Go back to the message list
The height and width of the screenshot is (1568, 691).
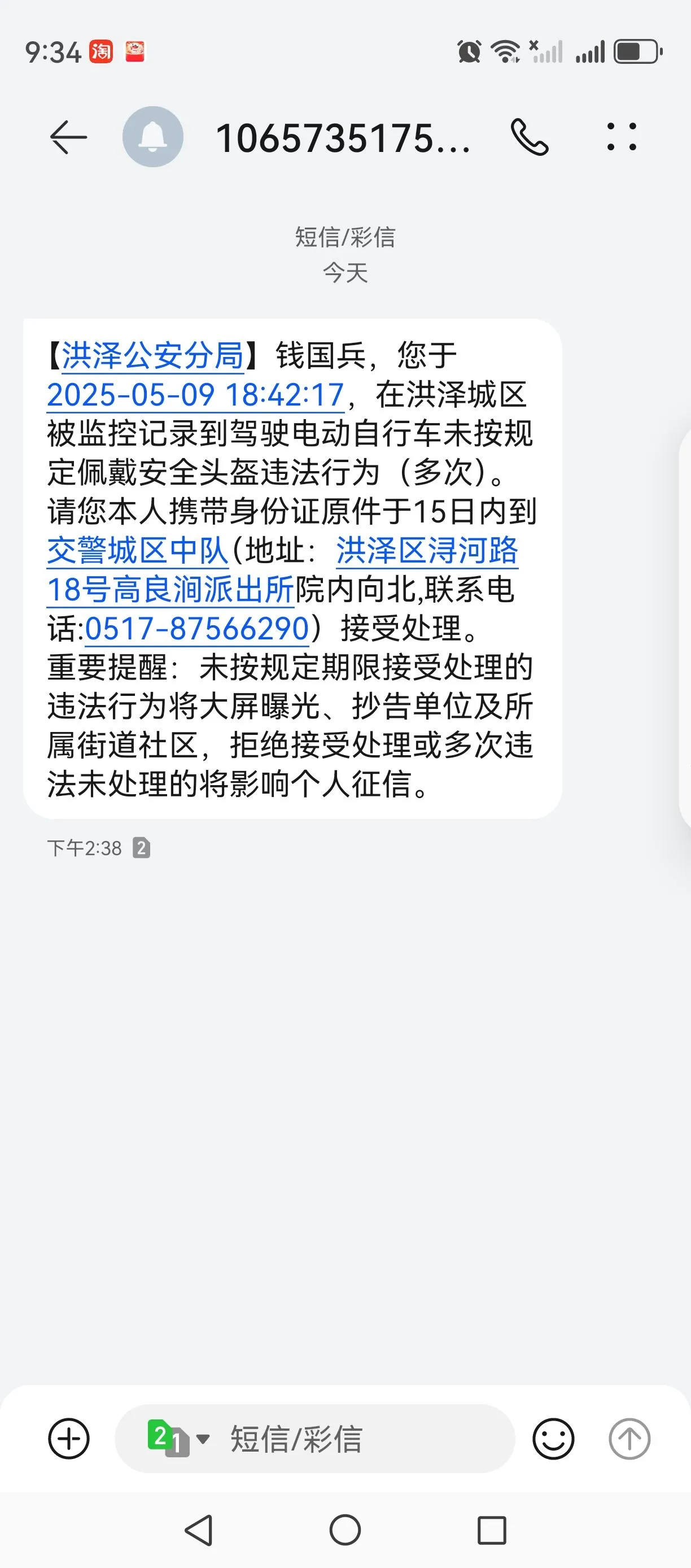[68, 137]
